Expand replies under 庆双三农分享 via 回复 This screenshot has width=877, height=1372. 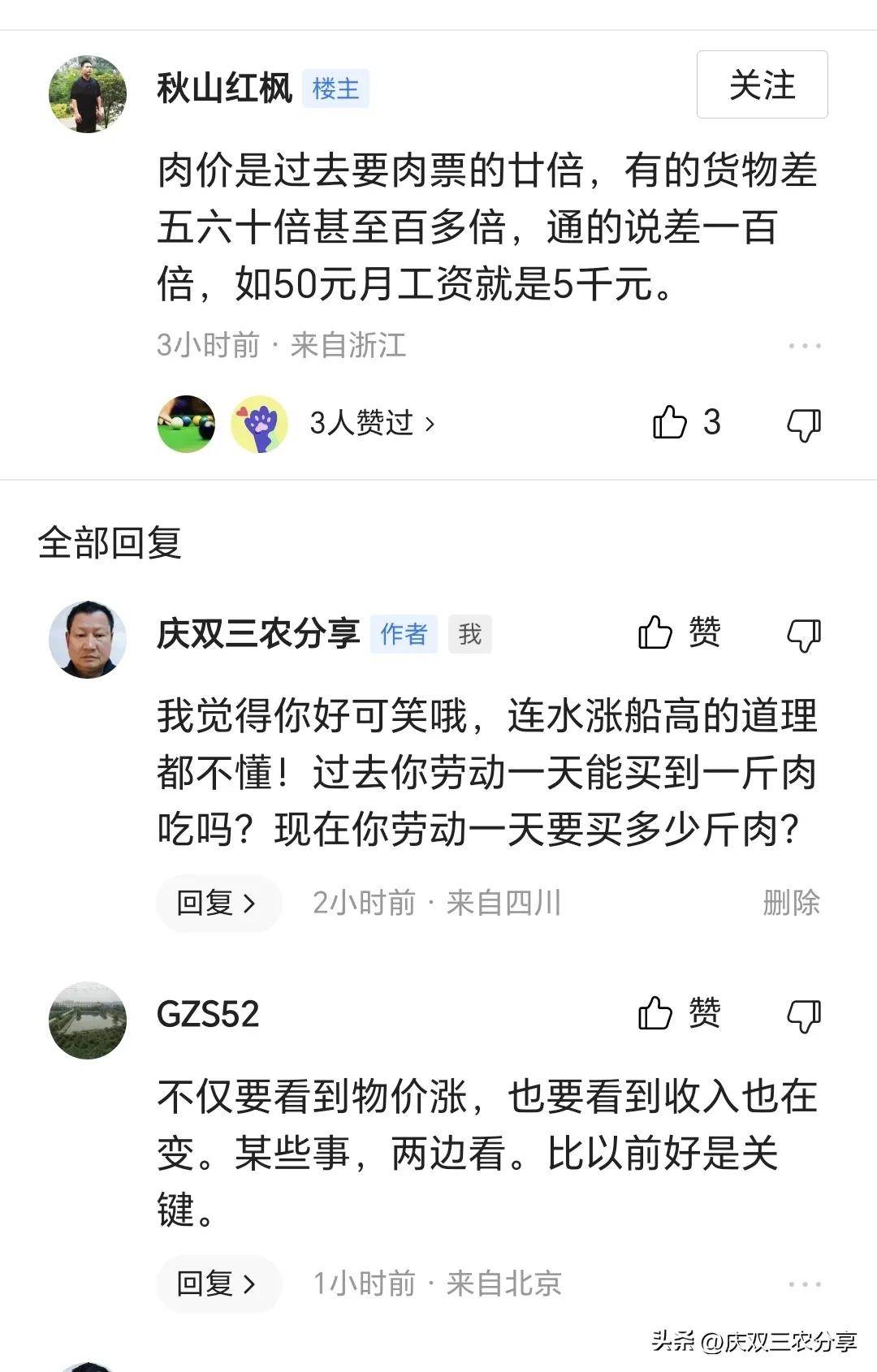point(218,903)
